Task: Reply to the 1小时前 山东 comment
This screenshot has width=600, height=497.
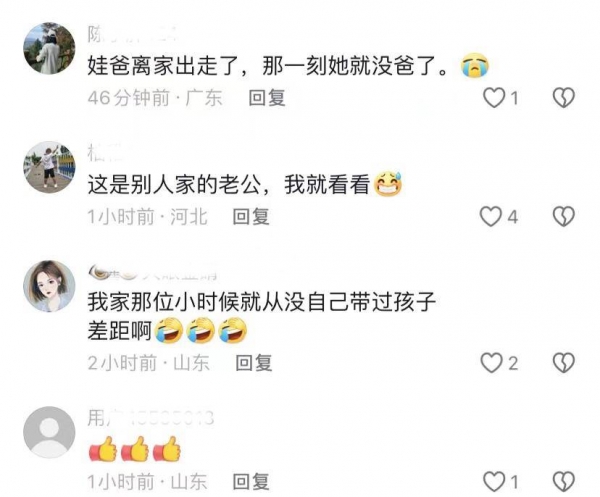Action: (x=250, y=482)
